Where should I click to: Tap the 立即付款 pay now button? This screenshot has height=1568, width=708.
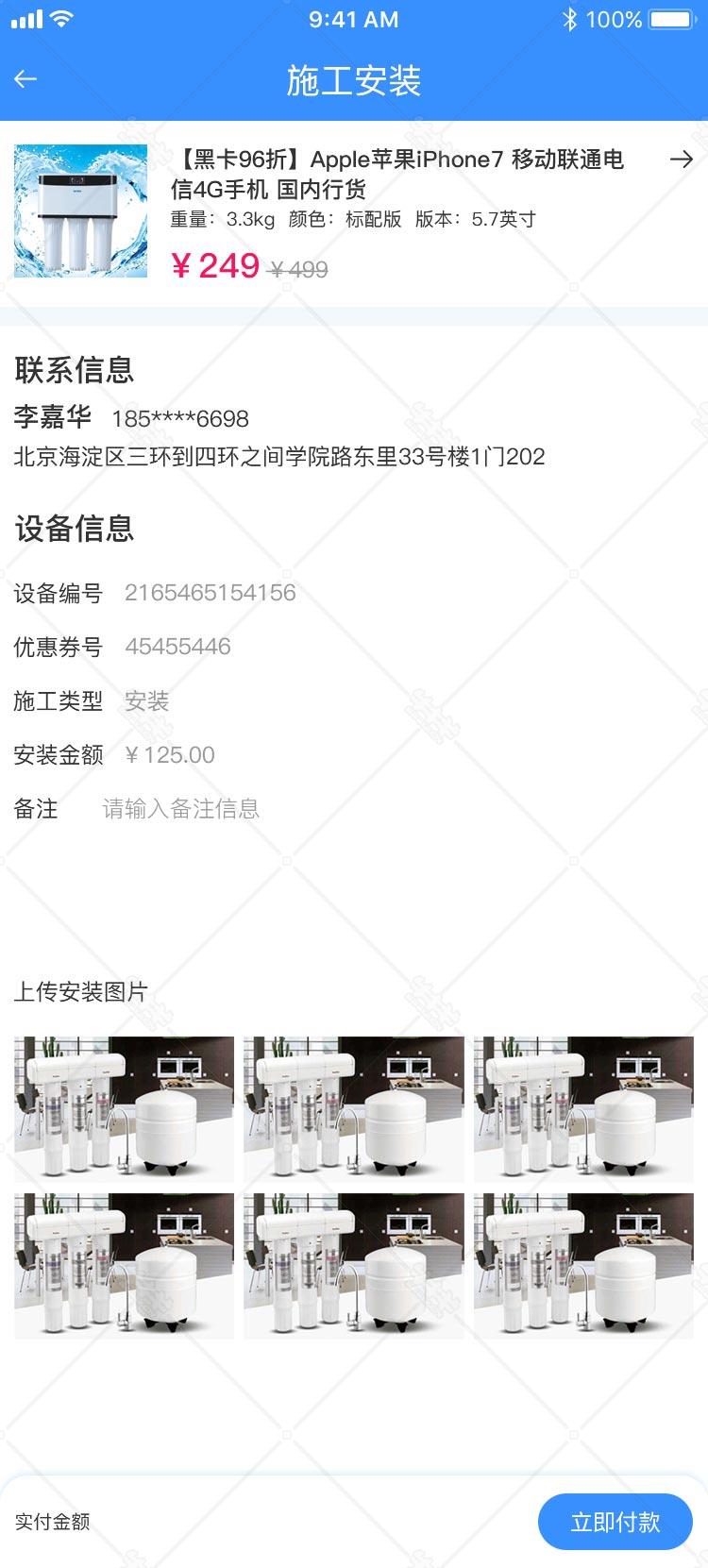(x=615, y=1521)
